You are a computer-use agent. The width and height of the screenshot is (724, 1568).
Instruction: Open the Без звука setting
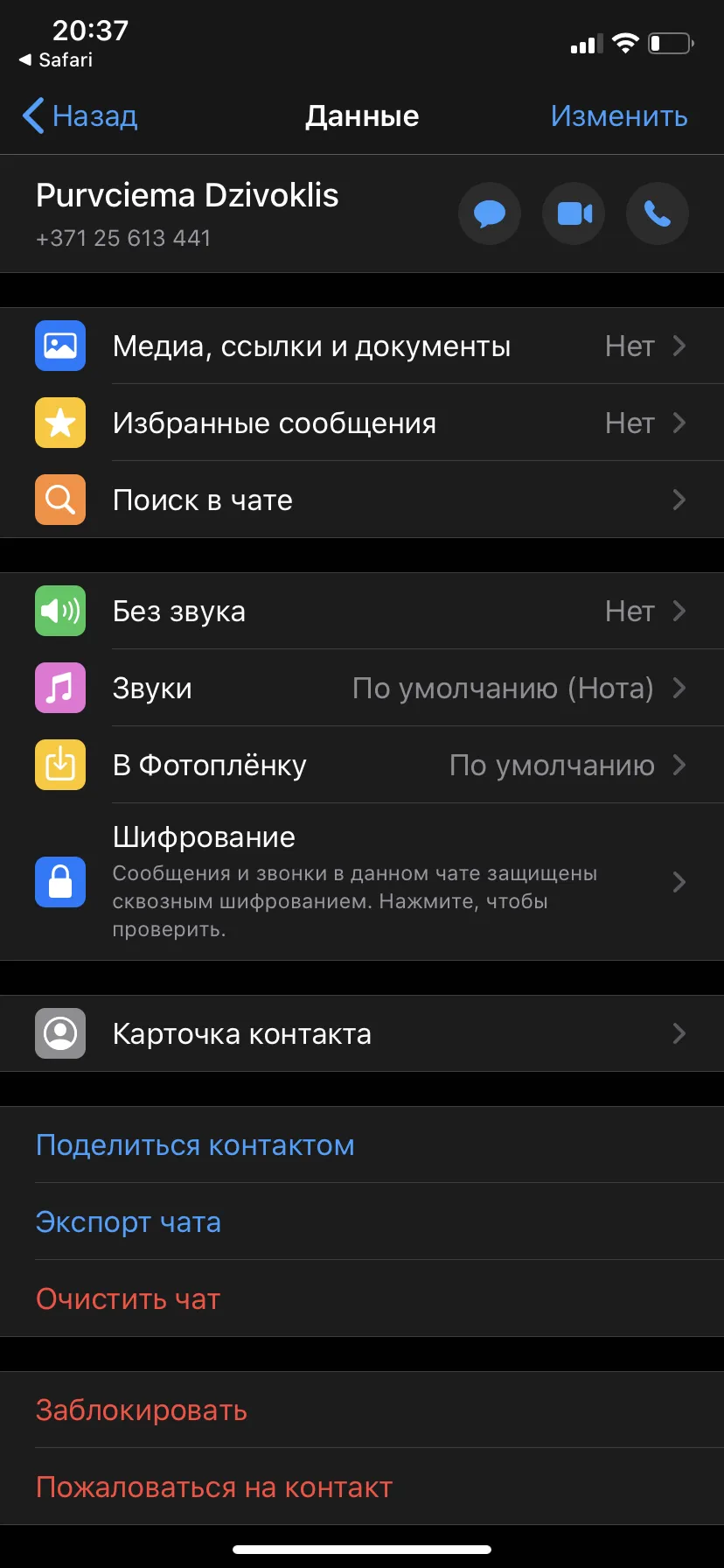tap(362, 611)
